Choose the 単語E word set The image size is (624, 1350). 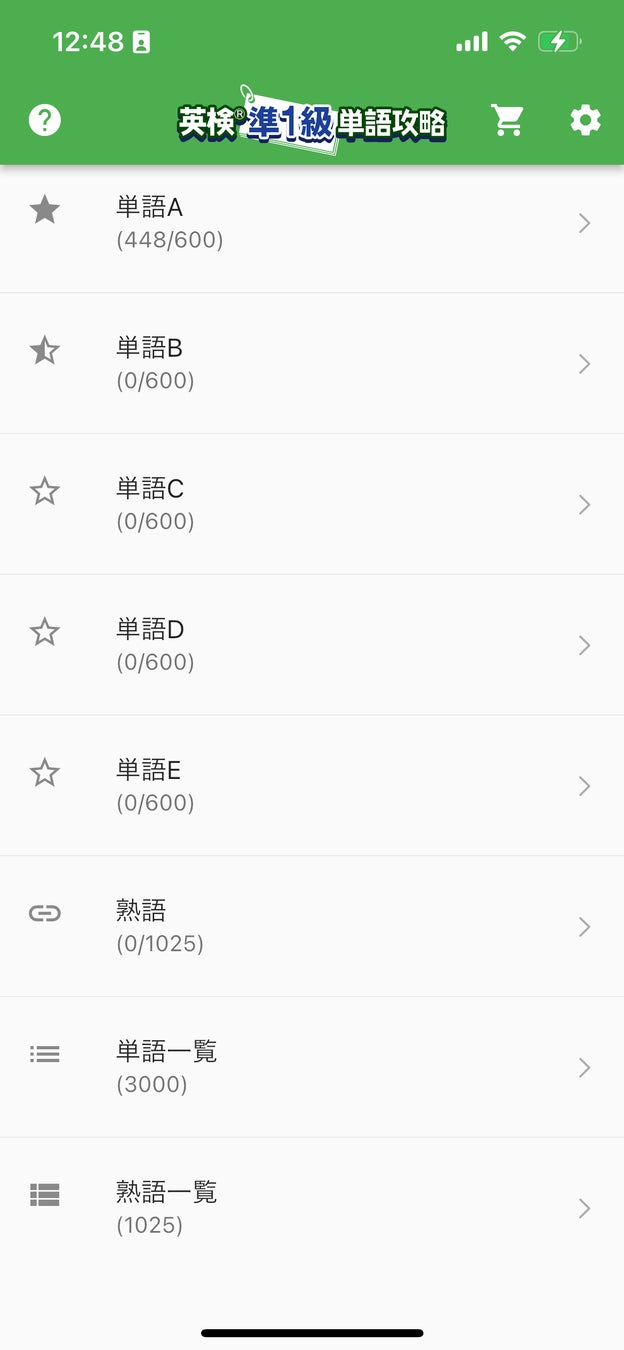coord(311,786)
